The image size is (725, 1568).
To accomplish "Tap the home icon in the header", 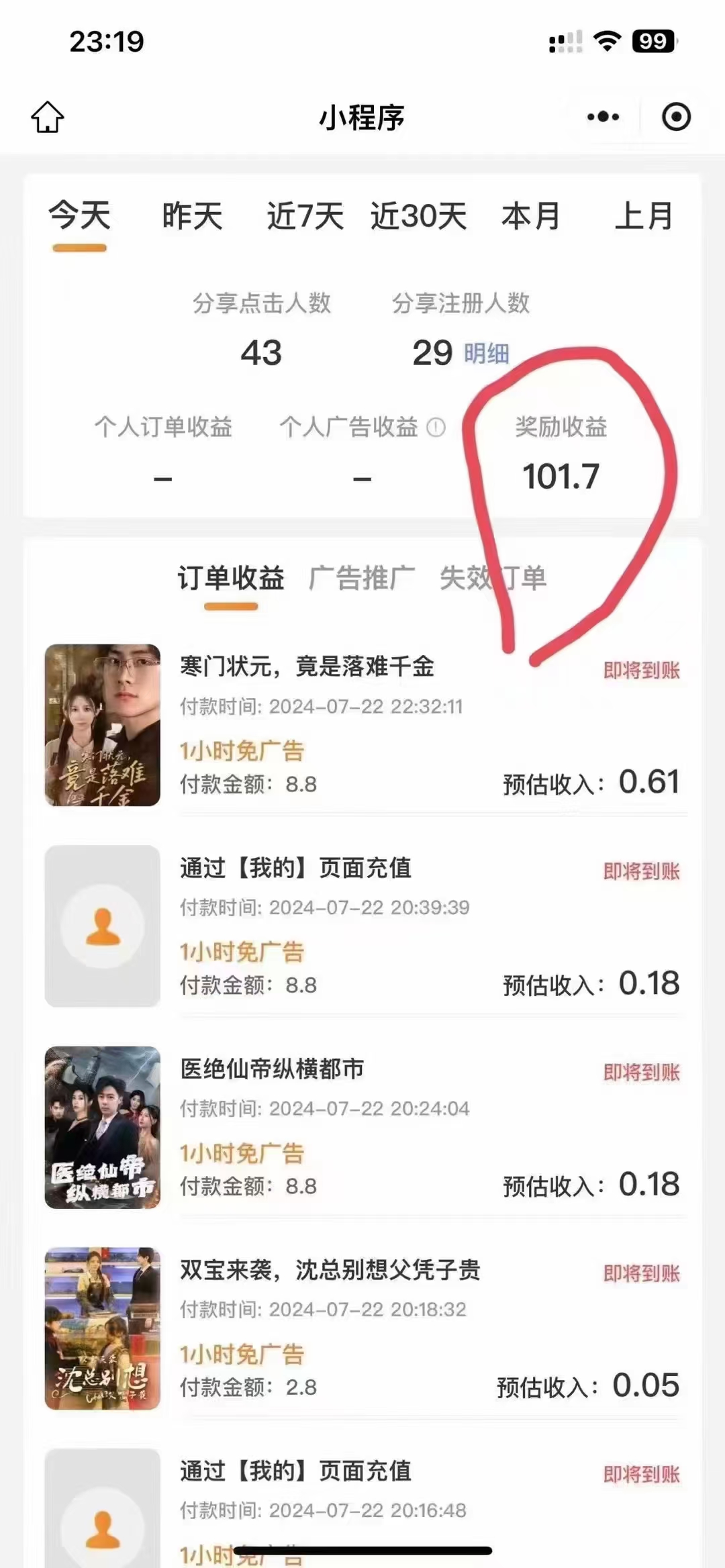I will pos(48,117).
